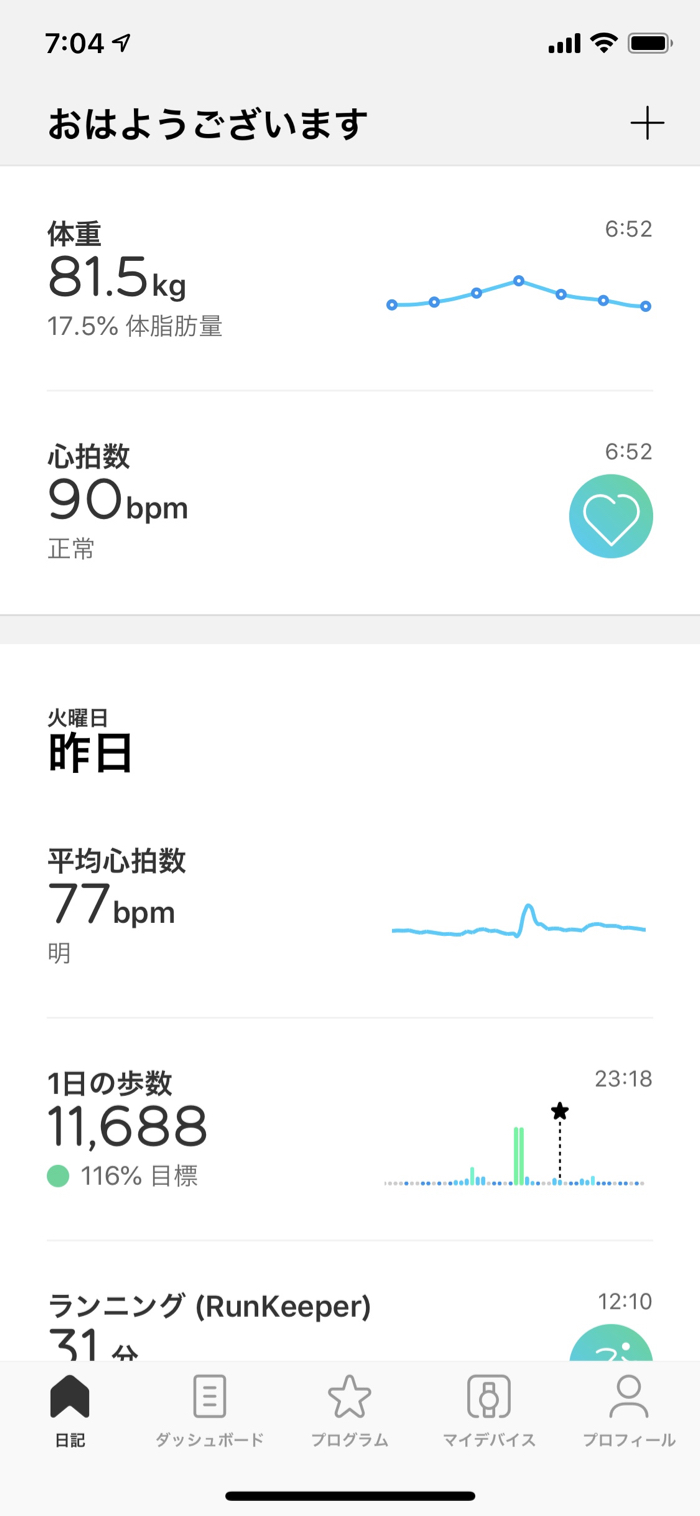Open the 体重 81.5kg weight entry
The width and height of the screenshot is (700, 1516).
[350, 279]
